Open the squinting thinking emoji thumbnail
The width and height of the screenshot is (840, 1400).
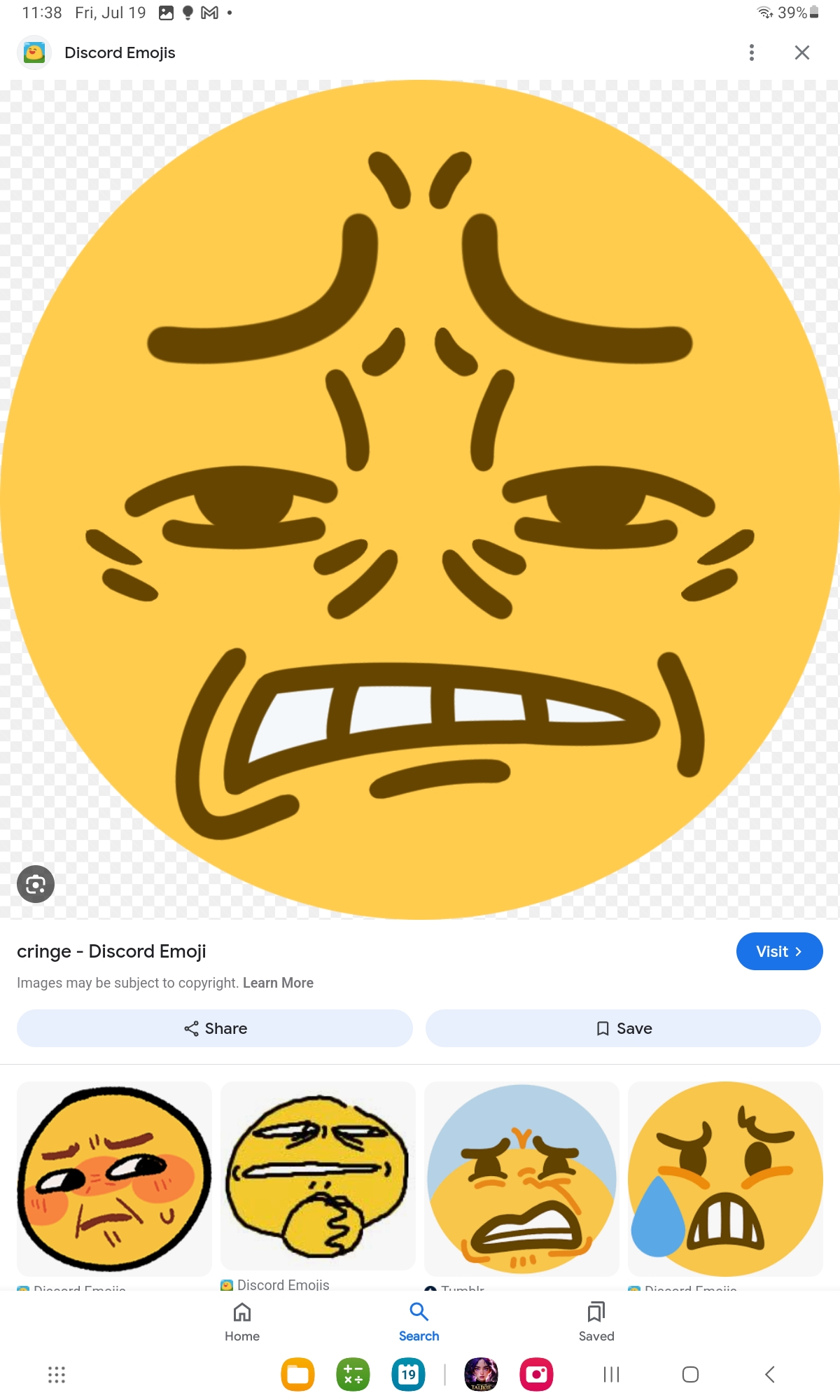click(x=318, y=1176)
